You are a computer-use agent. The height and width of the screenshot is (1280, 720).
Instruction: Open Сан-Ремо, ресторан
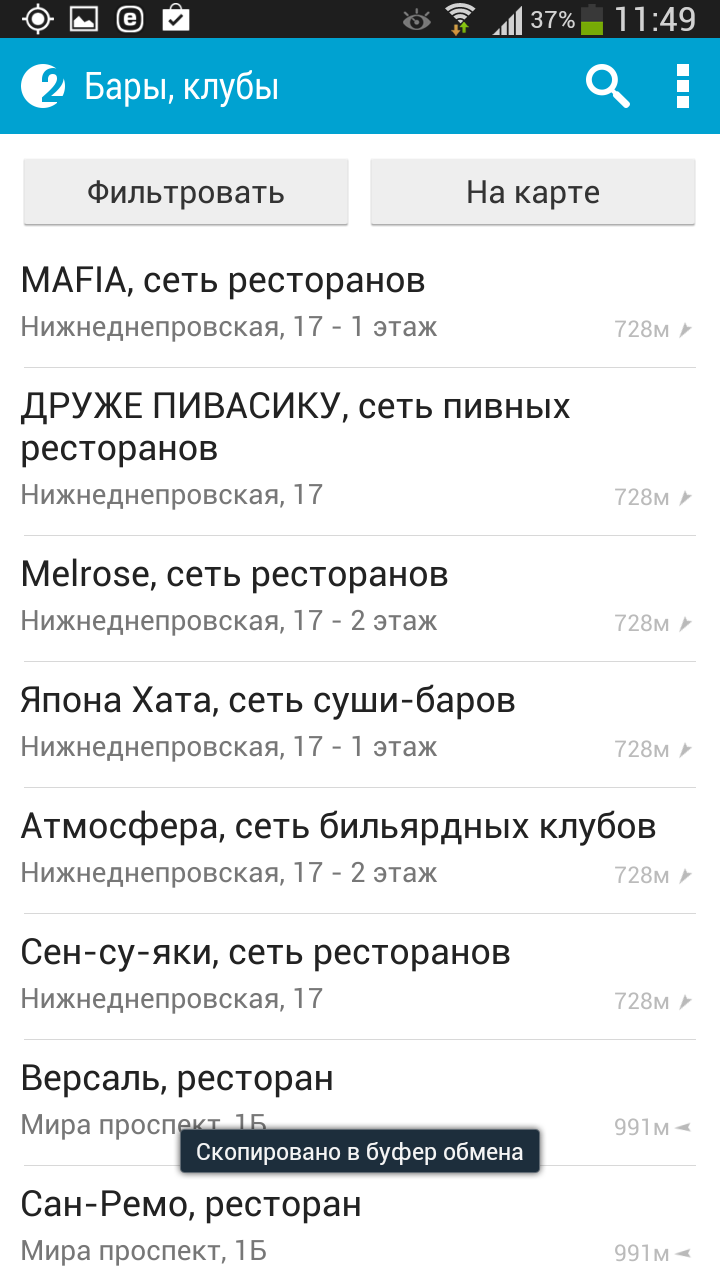(x=358, y=1223)
